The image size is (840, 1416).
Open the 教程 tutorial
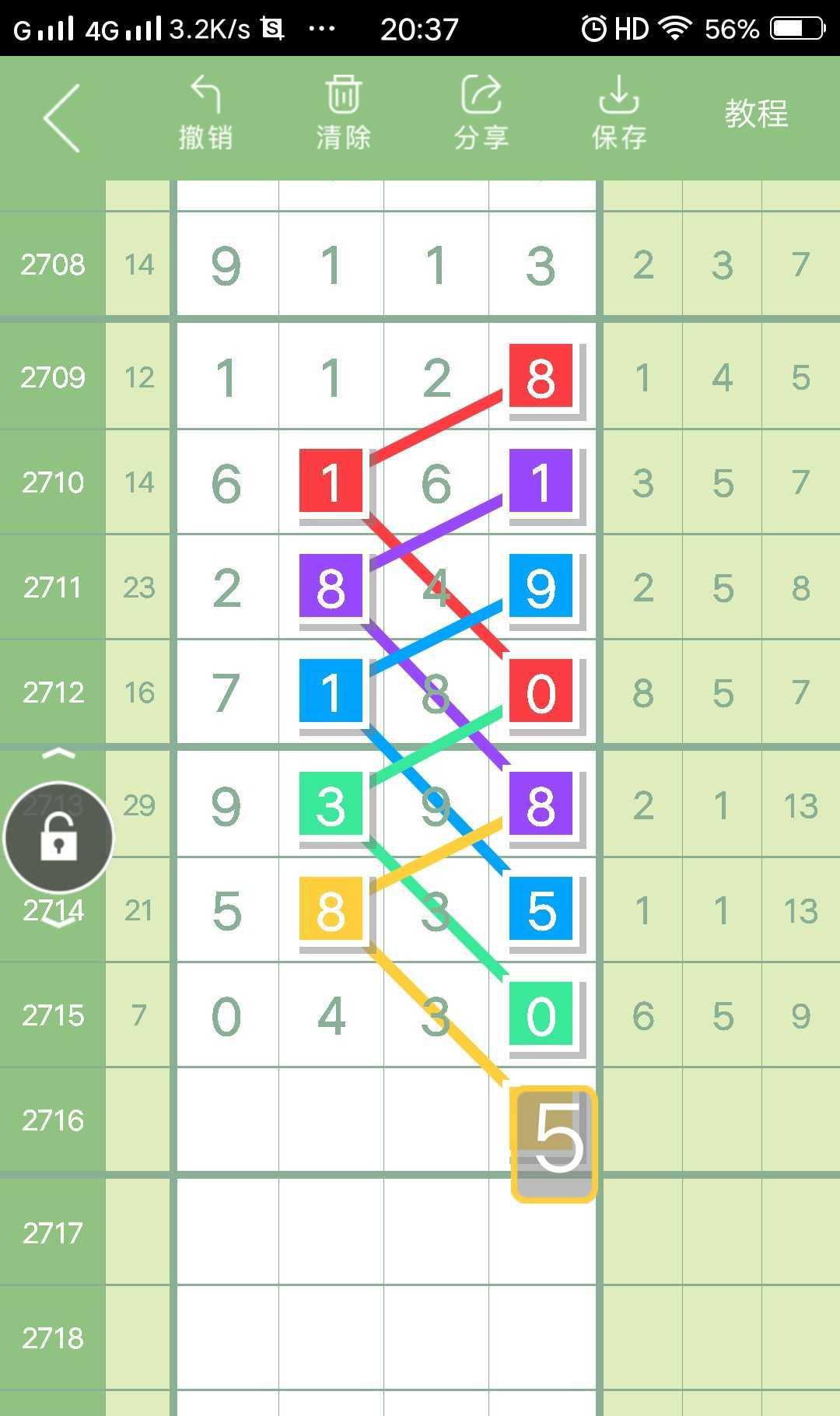tap(756, 114)
